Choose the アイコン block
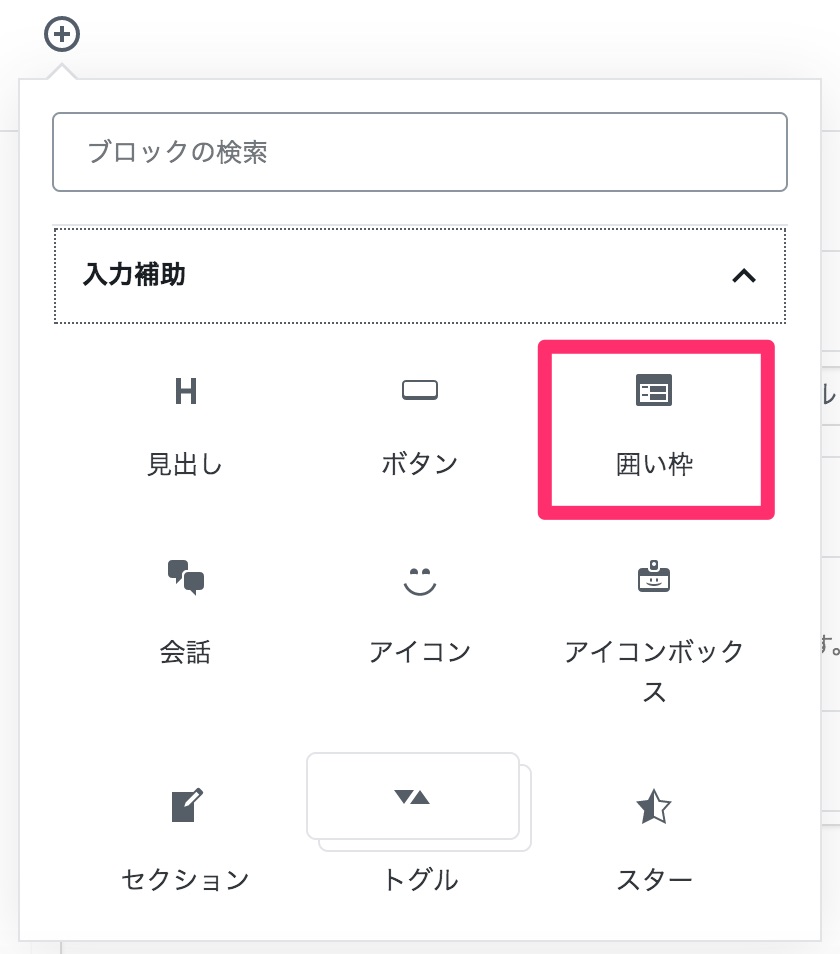This screenshot has width=840, height=954. tap(419, 612)
